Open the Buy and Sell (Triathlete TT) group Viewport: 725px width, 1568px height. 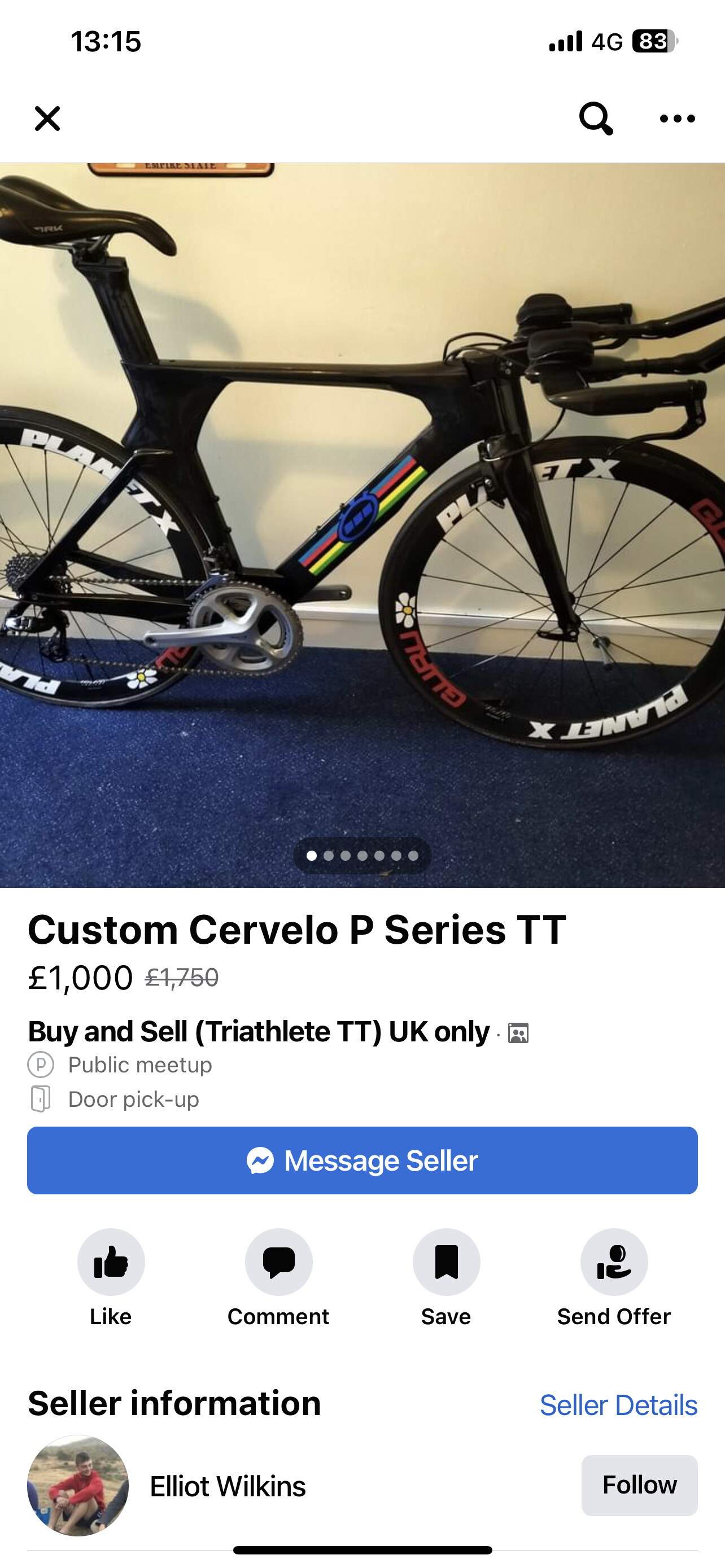tap(259, 1031)
